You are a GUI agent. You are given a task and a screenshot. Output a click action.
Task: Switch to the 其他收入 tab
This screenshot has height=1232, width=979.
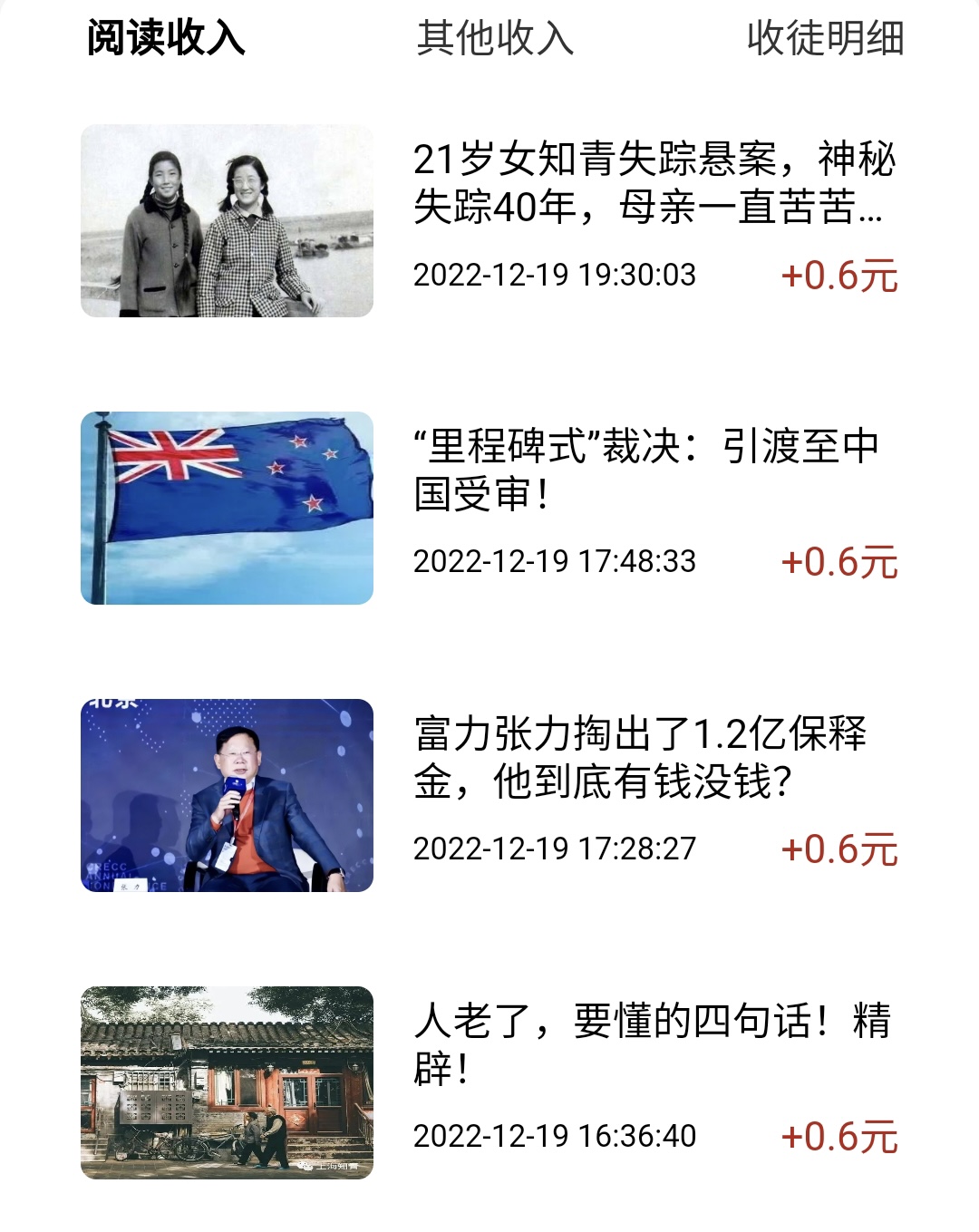pyautogui.click(x=494, y=39)
